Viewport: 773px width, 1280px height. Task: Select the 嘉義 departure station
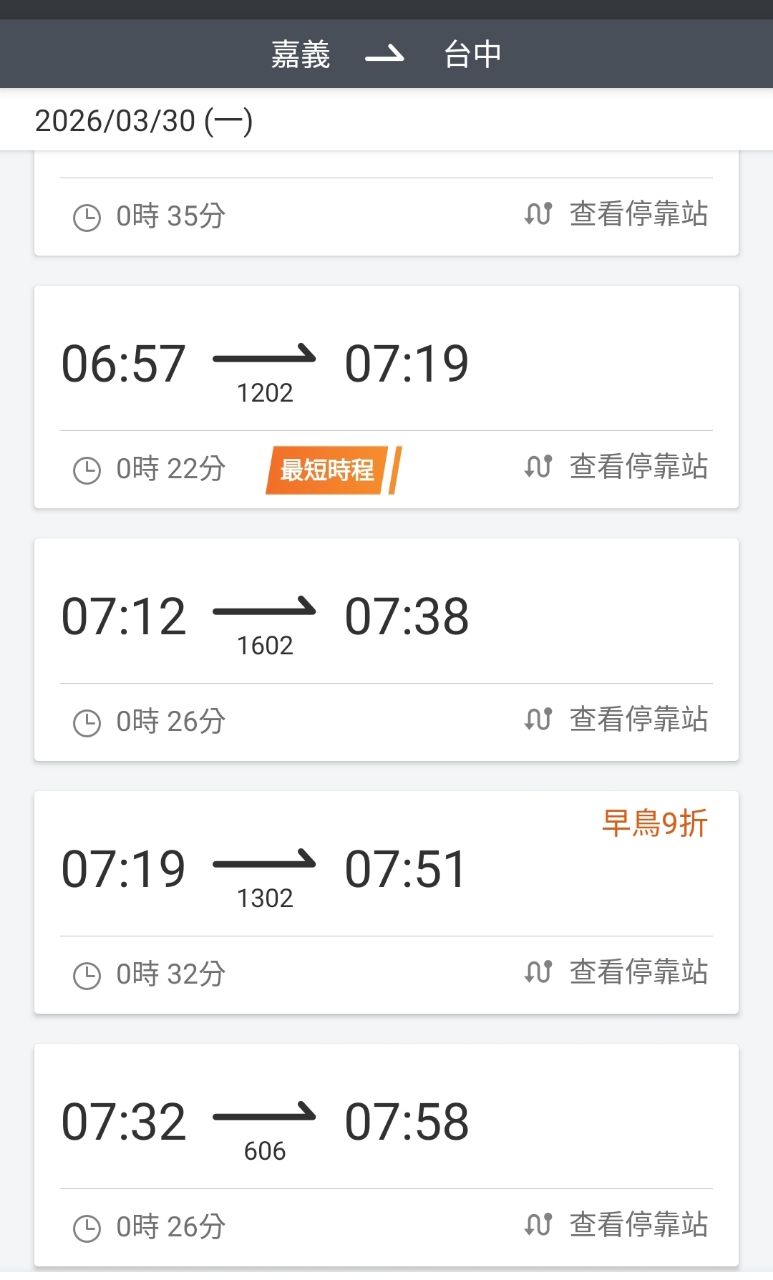click(x=302, y=55)
